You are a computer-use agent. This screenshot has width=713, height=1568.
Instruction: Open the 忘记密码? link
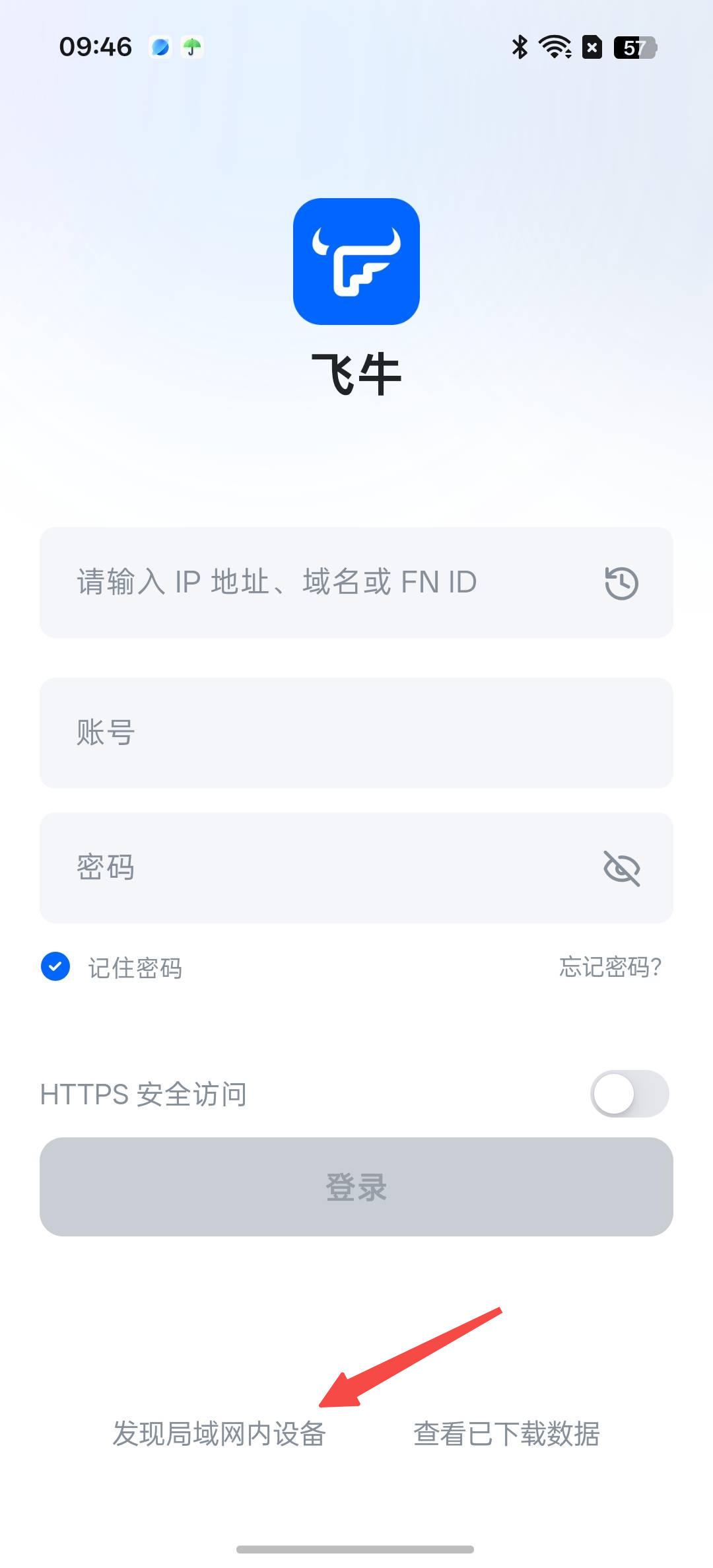point(610,967)
